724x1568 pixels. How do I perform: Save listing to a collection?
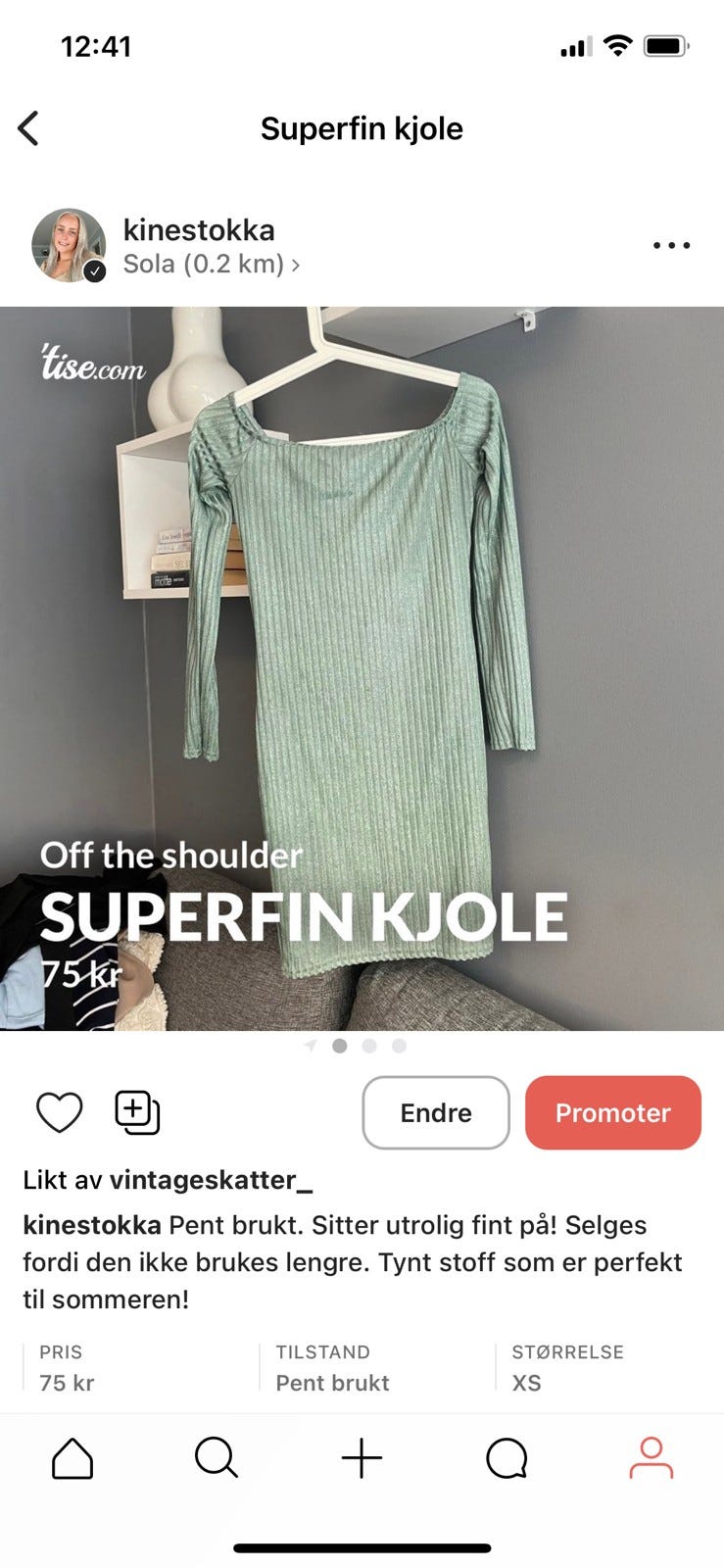[x=137, y=1111]
